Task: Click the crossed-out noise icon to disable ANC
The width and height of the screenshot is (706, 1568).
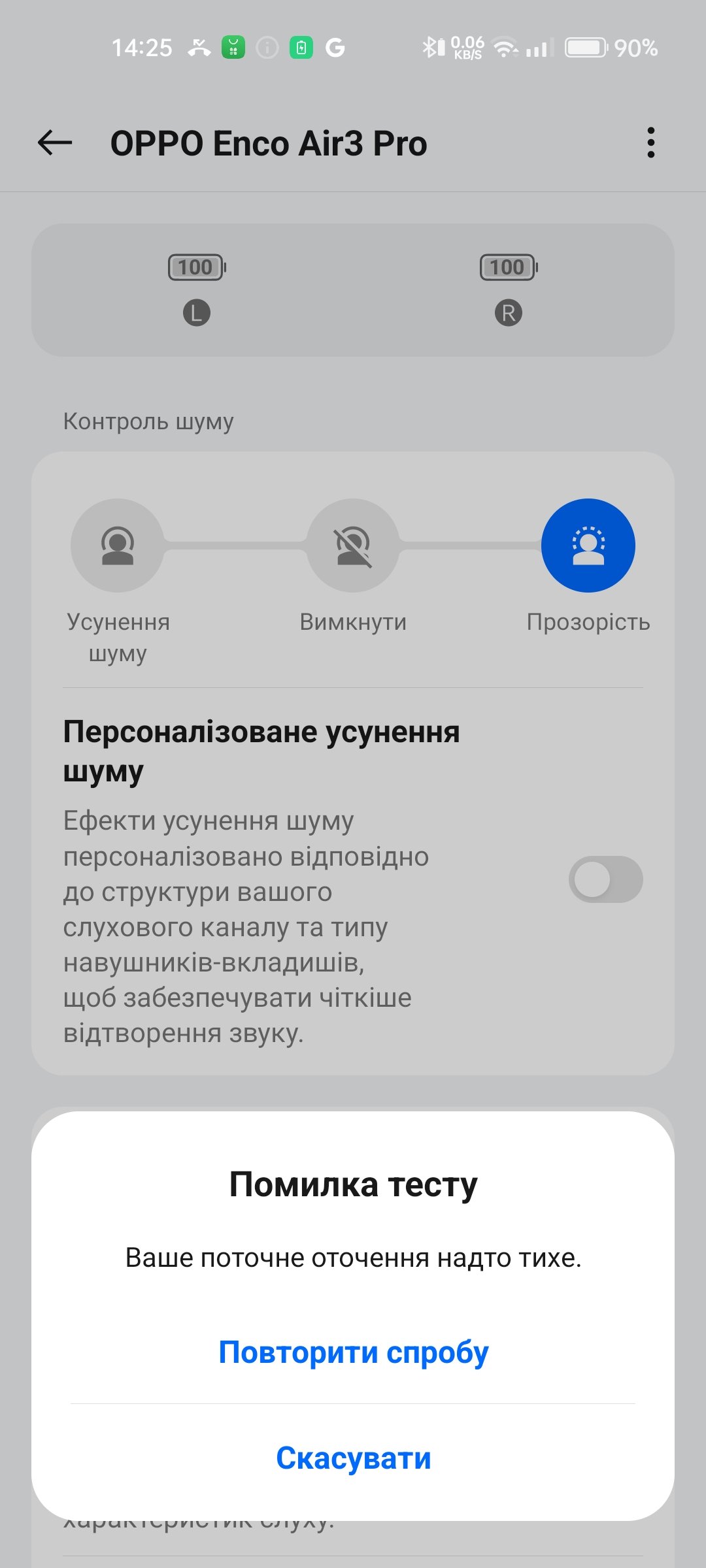Action: click(x=353, y=546)
